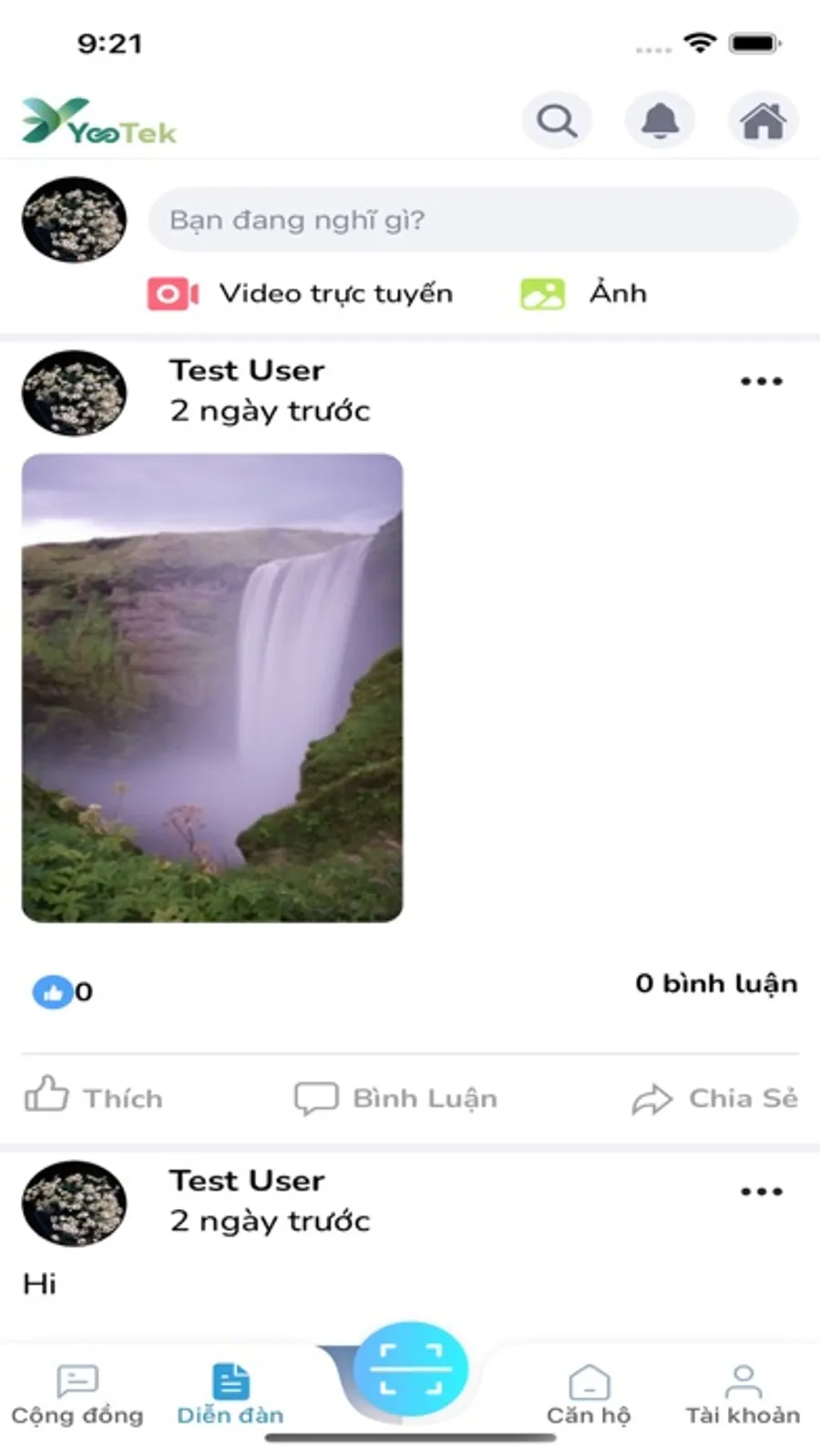Select the Ảnh photo icon

(543, 292)
